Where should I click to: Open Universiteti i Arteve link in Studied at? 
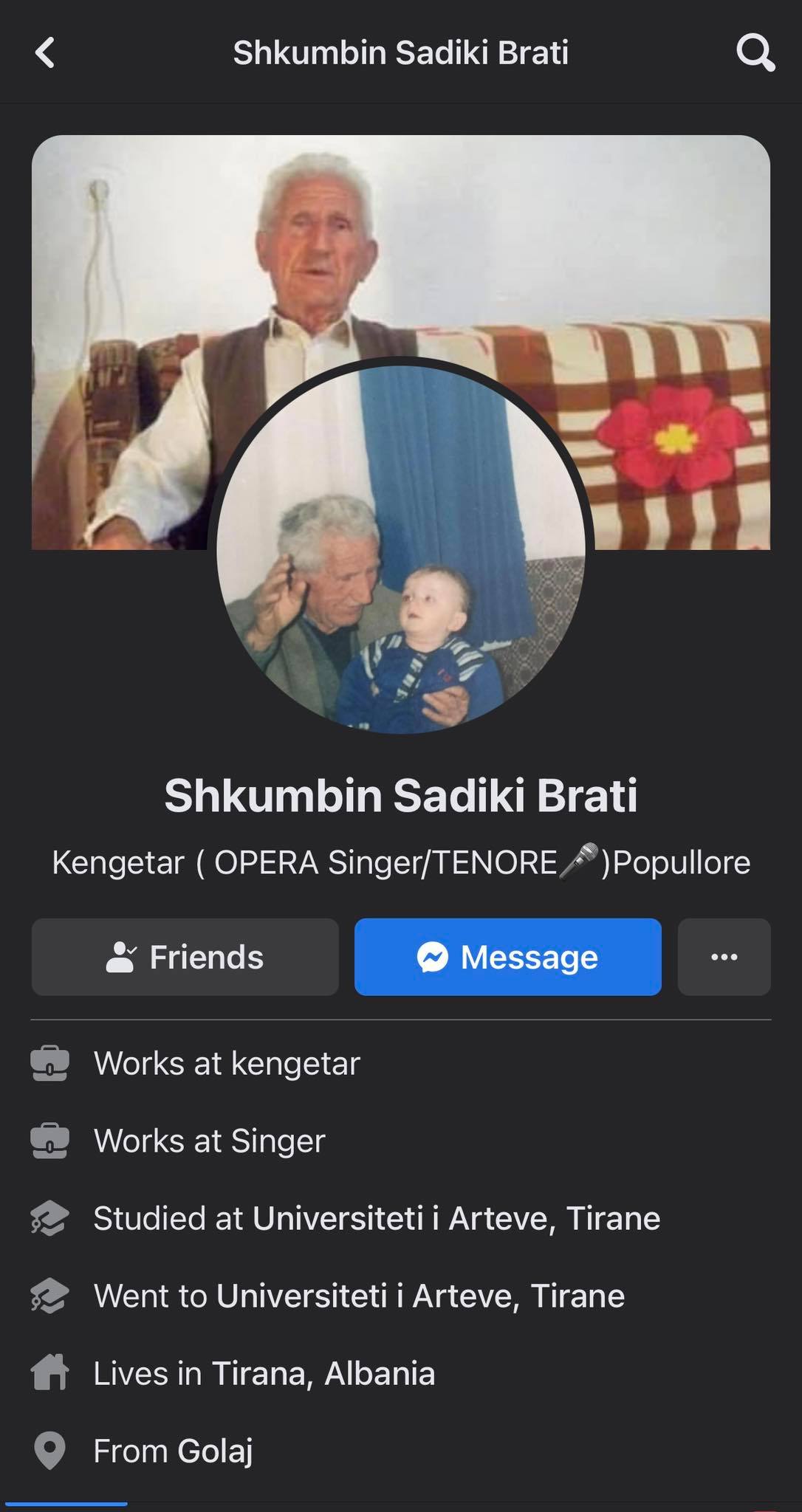[456, 1219]
